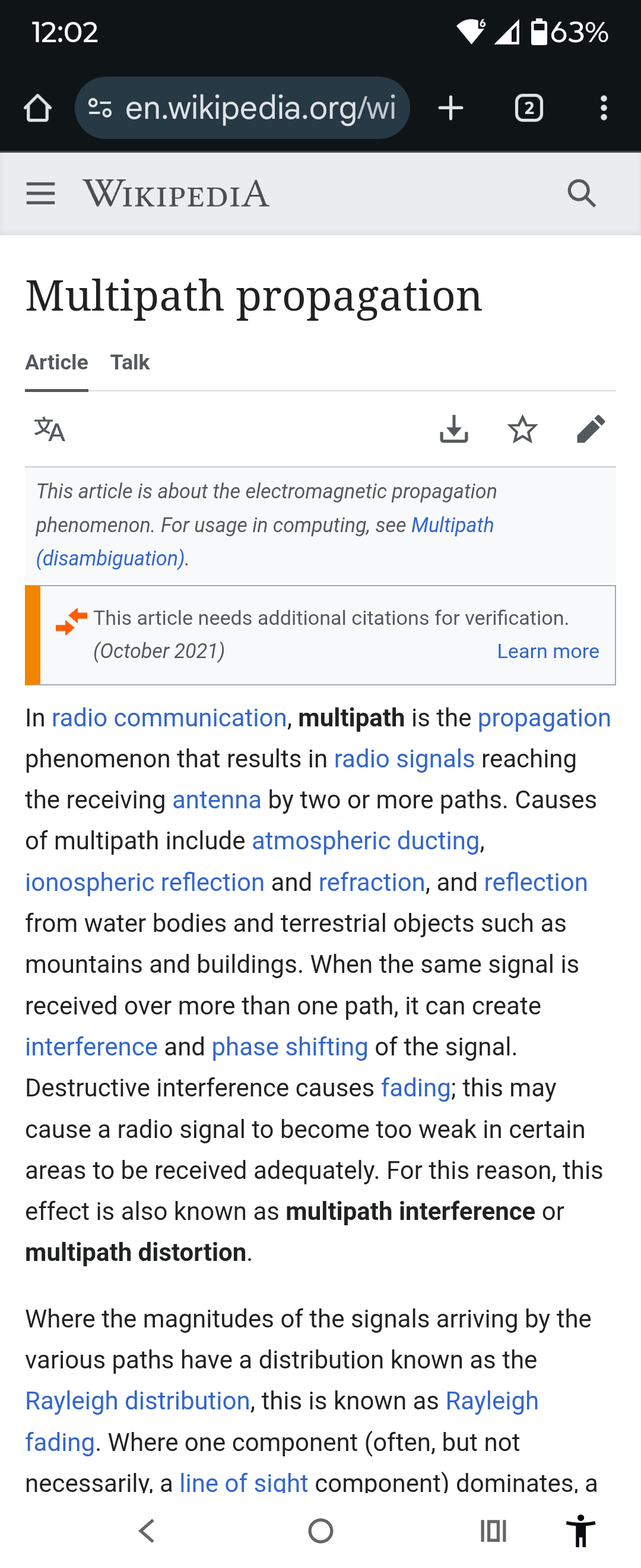Image resolution: width=641 pixels, height=1568 pixels.
Task: Edit the article with pencil icon
Action: click(x=591, y=430)
